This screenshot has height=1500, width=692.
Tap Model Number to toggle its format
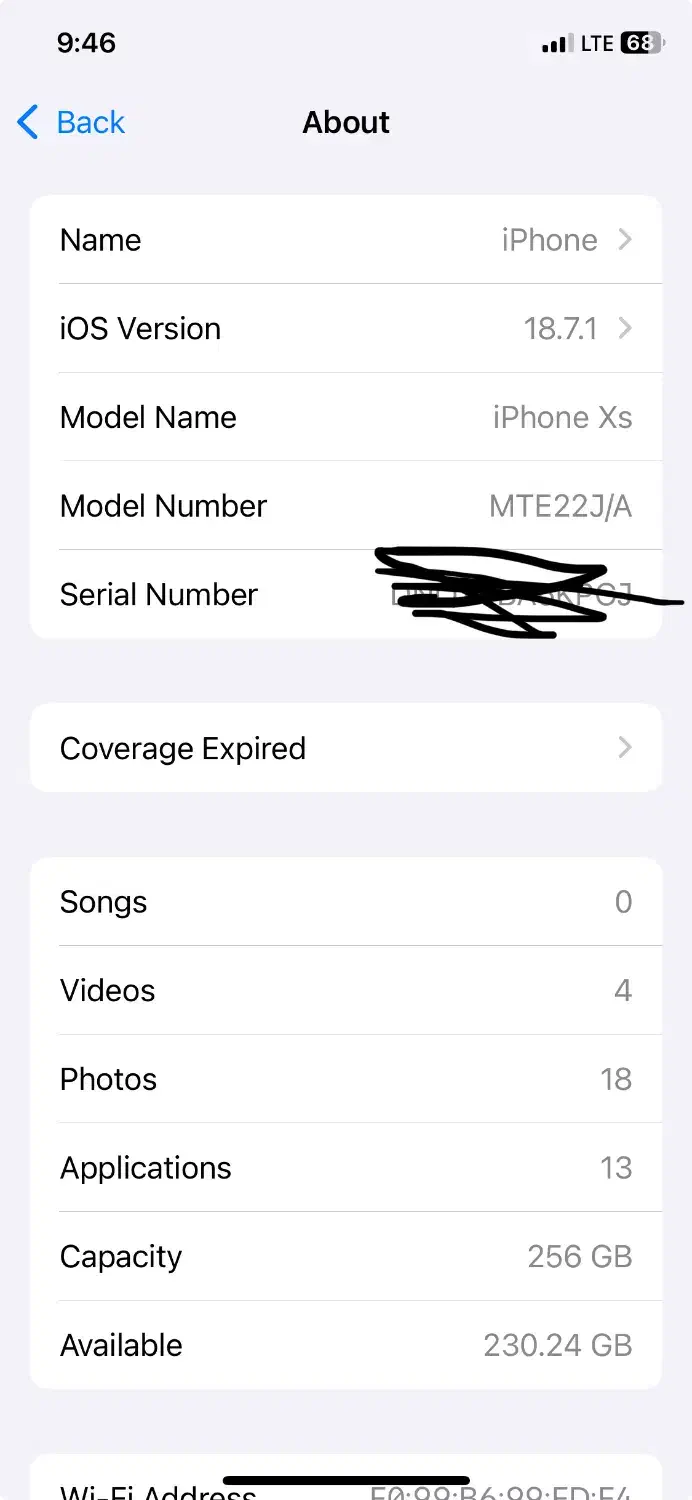pyautogui.click(x=560, y=506)
